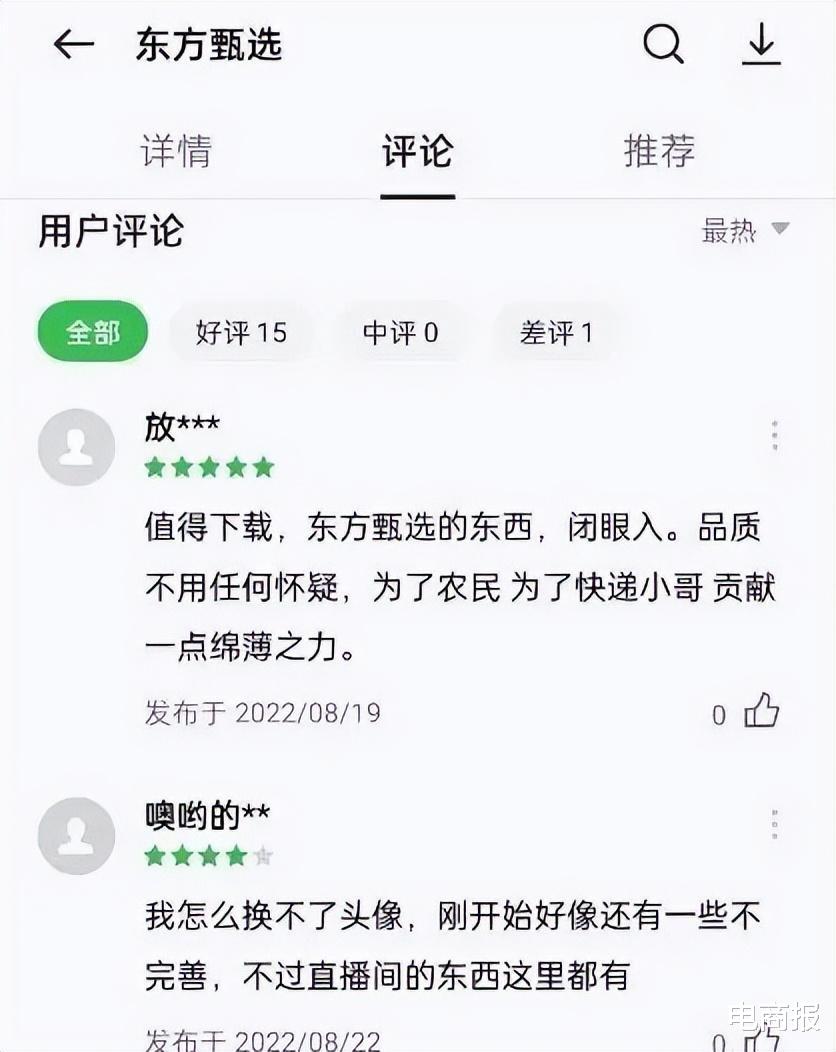Viewport: 836px width, 1052px height.
Task: Open the search icon in the top bar
Action: [x=663, y=44]
